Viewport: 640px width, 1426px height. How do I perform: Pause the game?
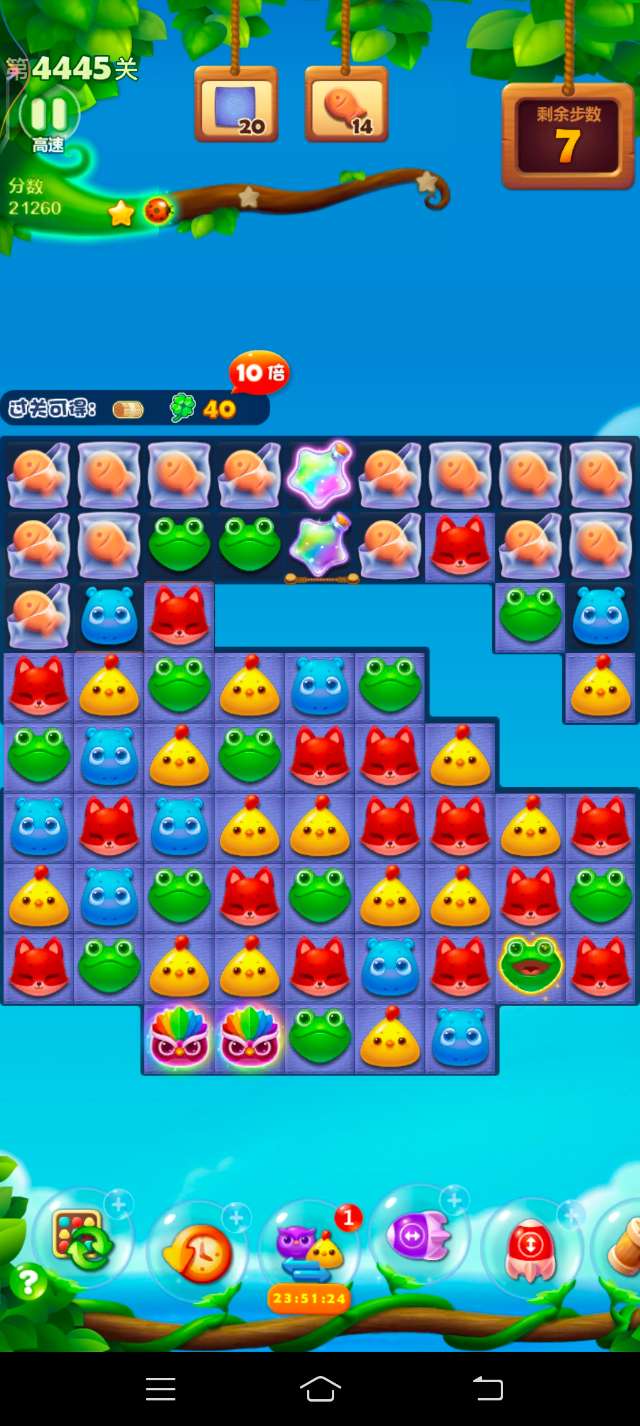click(48, 114)
